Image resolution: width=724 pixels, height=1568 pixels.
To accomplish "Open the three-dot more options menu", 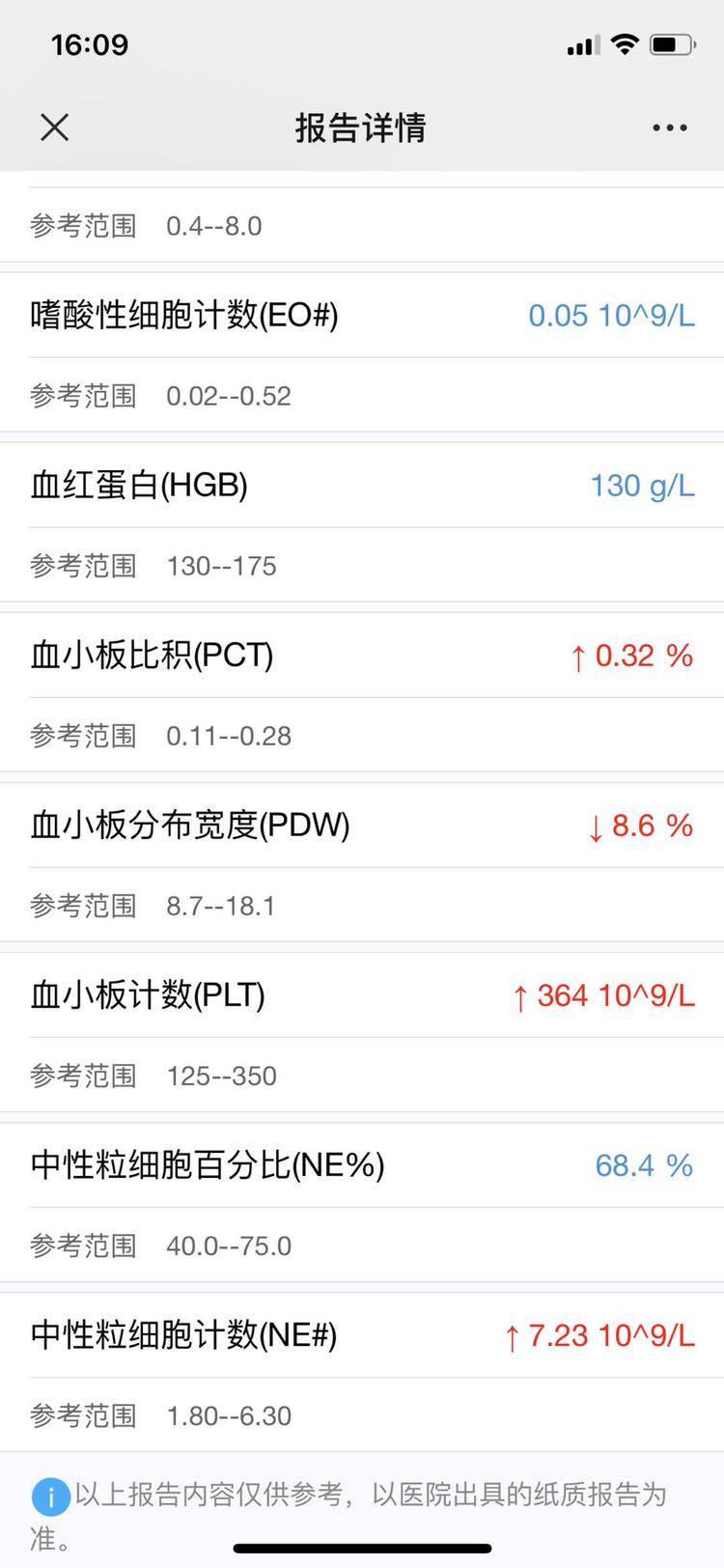I will click(x=669, y=127).
